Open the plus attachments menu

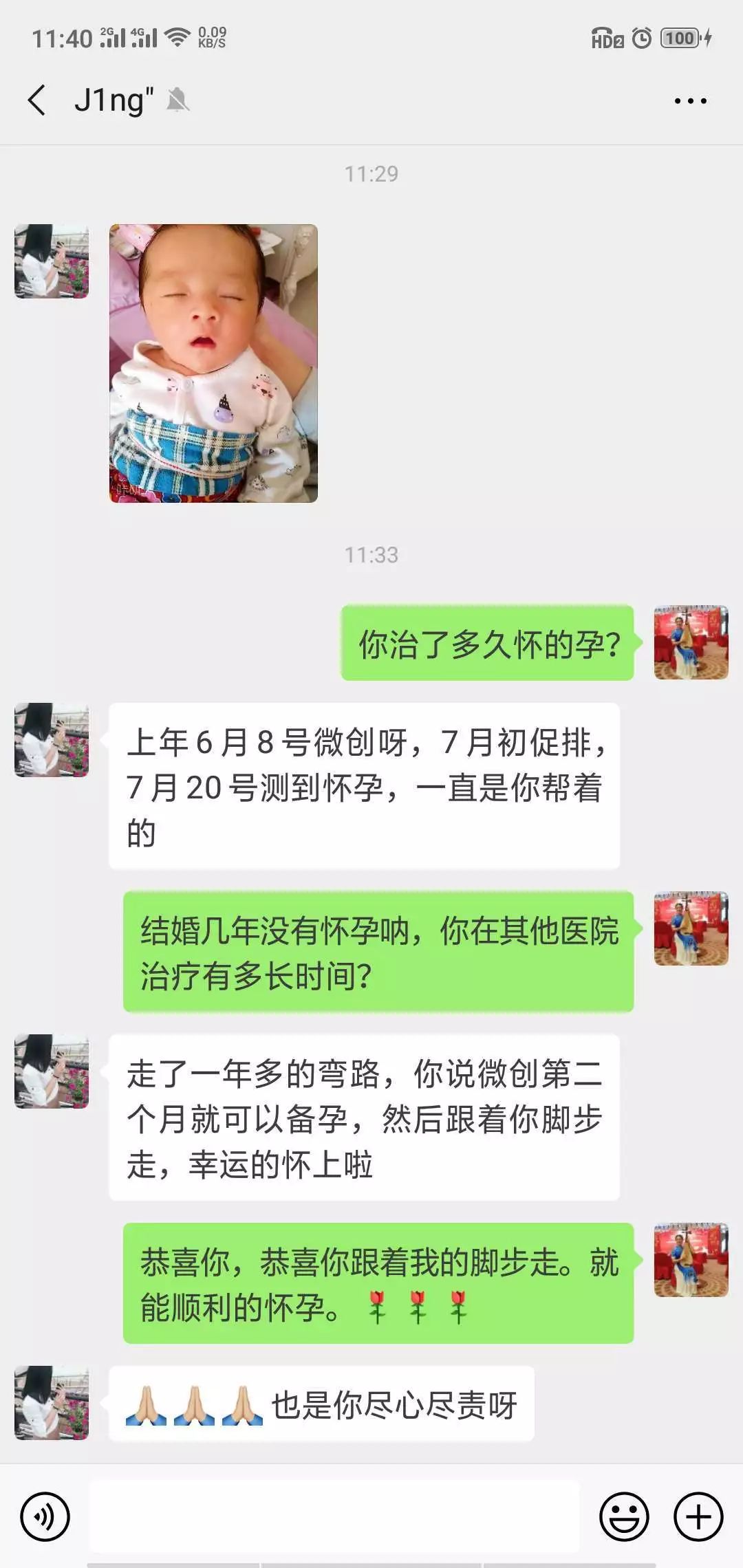[698, 1516]
